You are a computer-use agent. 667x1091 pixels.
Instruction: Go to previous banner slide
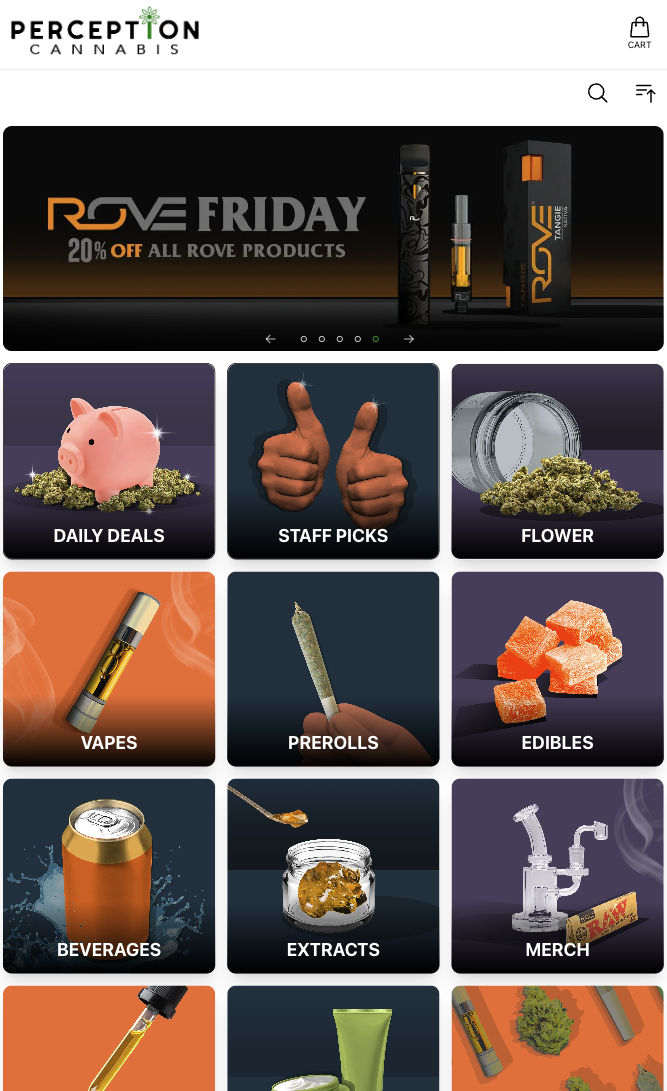270,339
